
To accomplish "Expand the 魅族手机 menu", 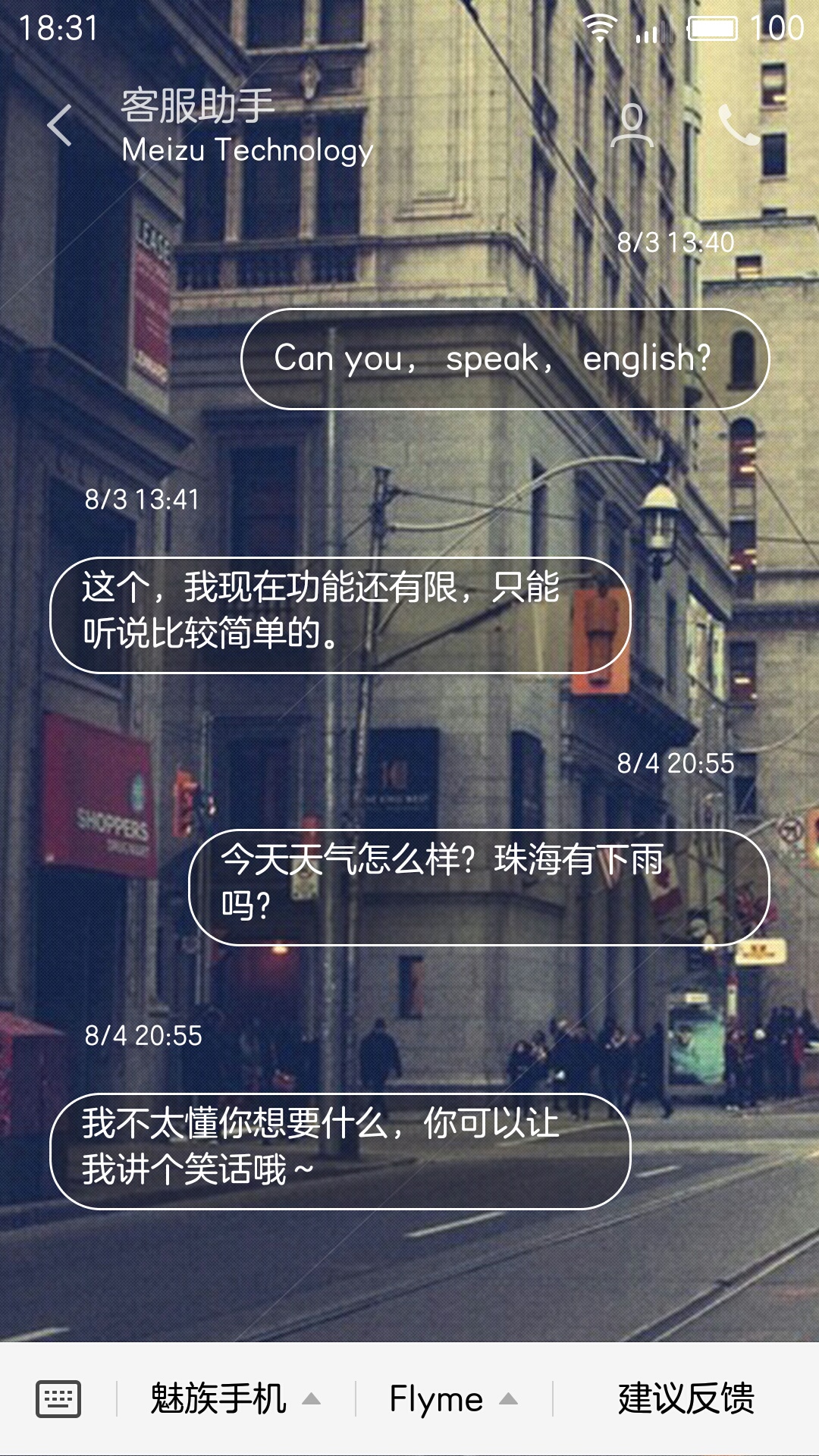I will (x=235, y=1399).
